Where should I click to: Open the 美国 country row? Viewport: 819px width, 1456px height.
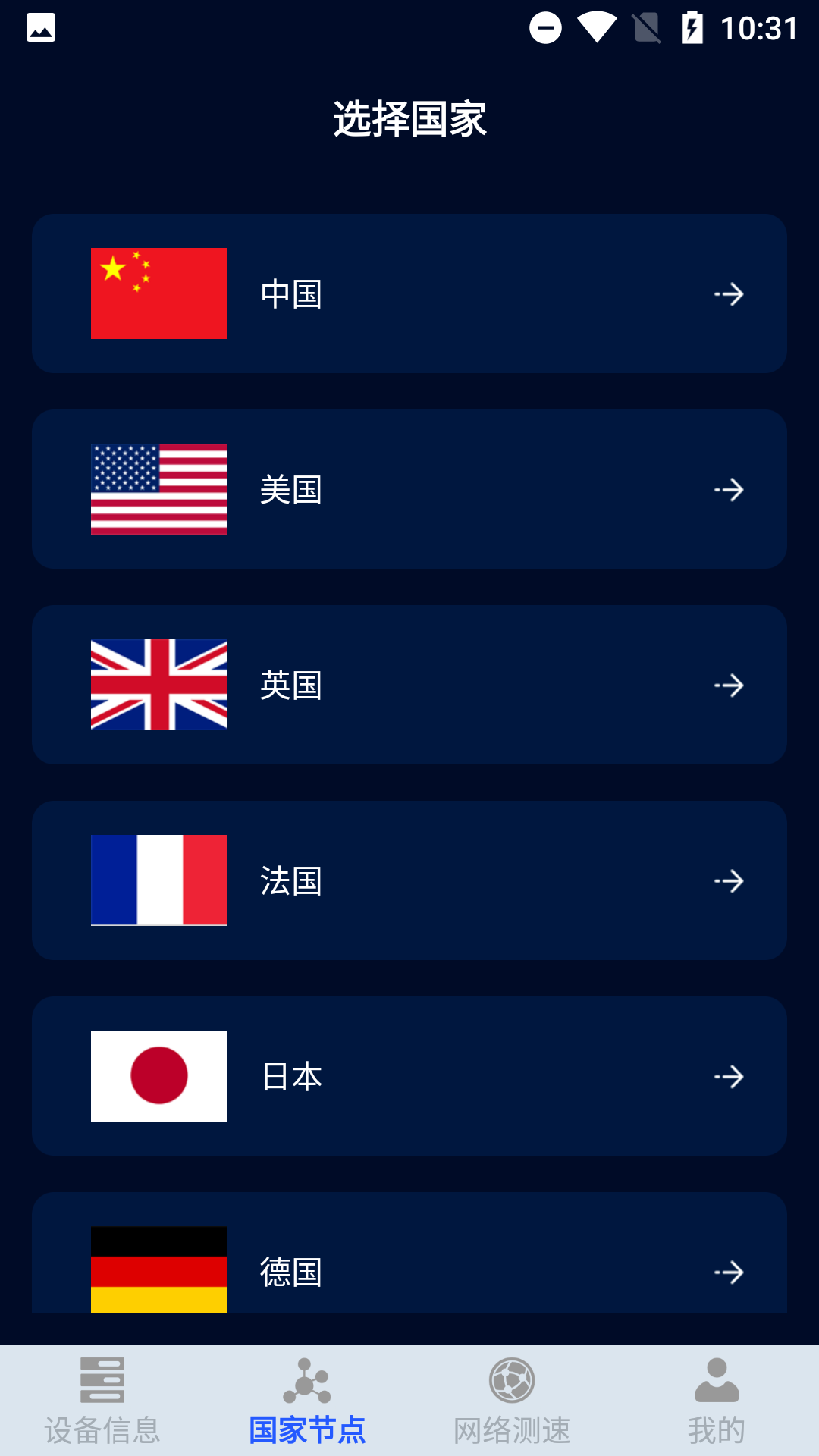[x=409, y=489]
